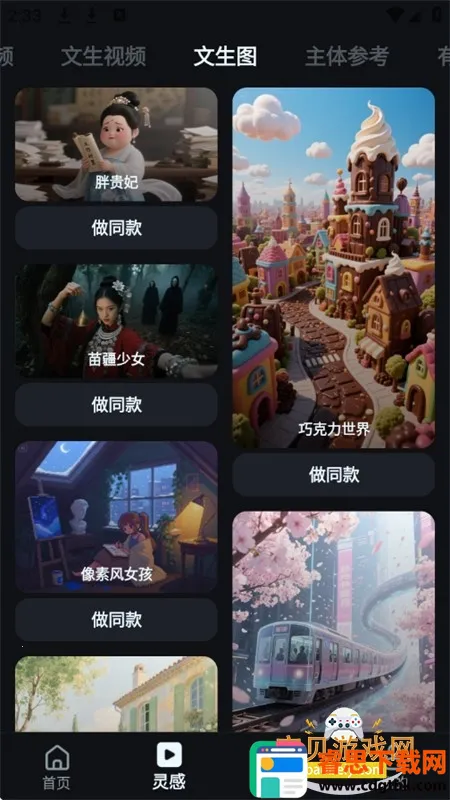Tap 做同款 under 巧克力世界
This screenshot has height=800, width=450.
point(334,475)
